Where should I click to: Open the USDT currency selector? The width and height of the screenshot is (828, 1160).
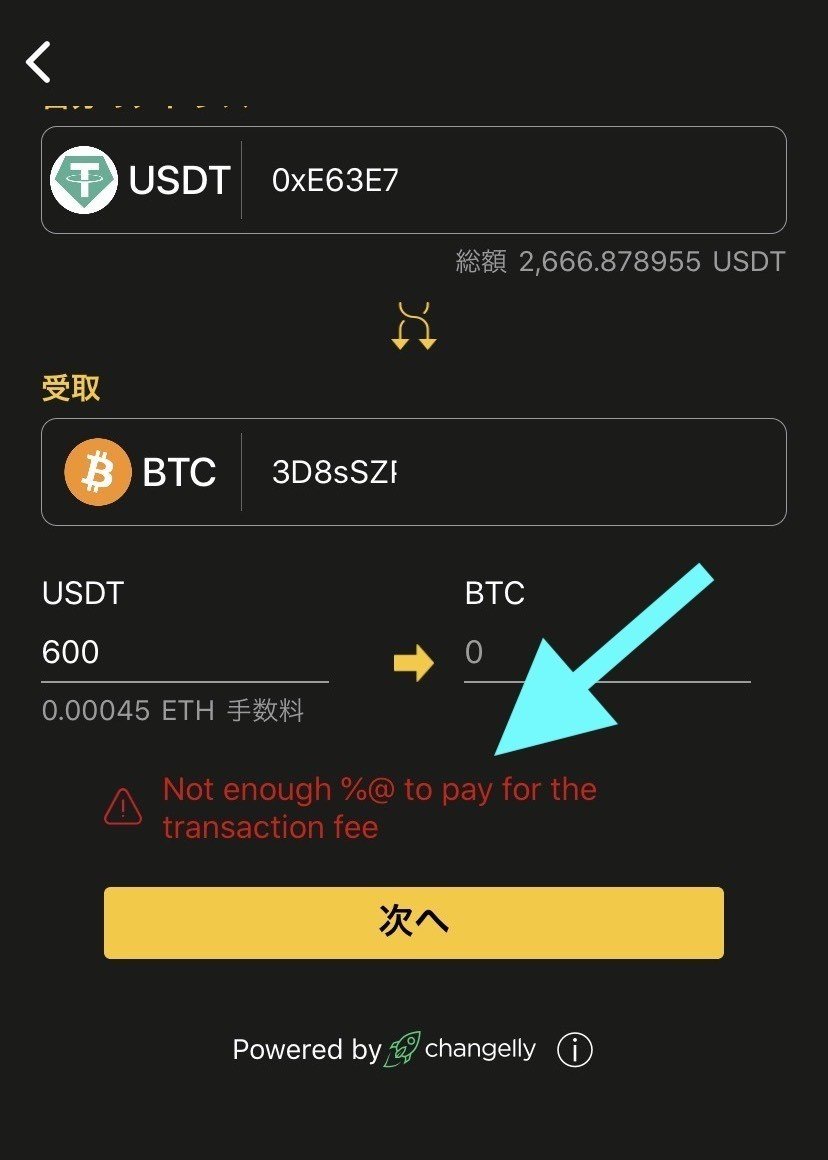[140, 180]
